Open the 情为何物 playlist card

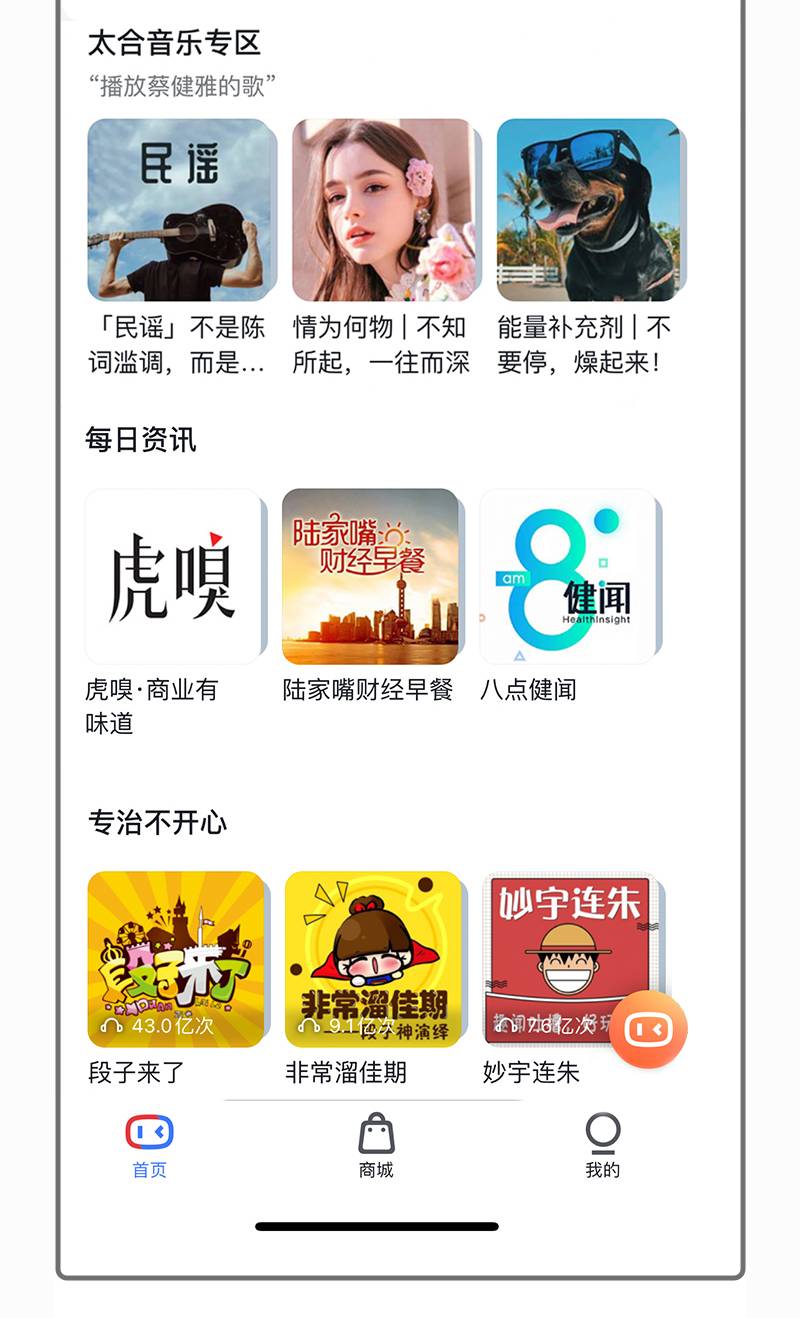384,210
